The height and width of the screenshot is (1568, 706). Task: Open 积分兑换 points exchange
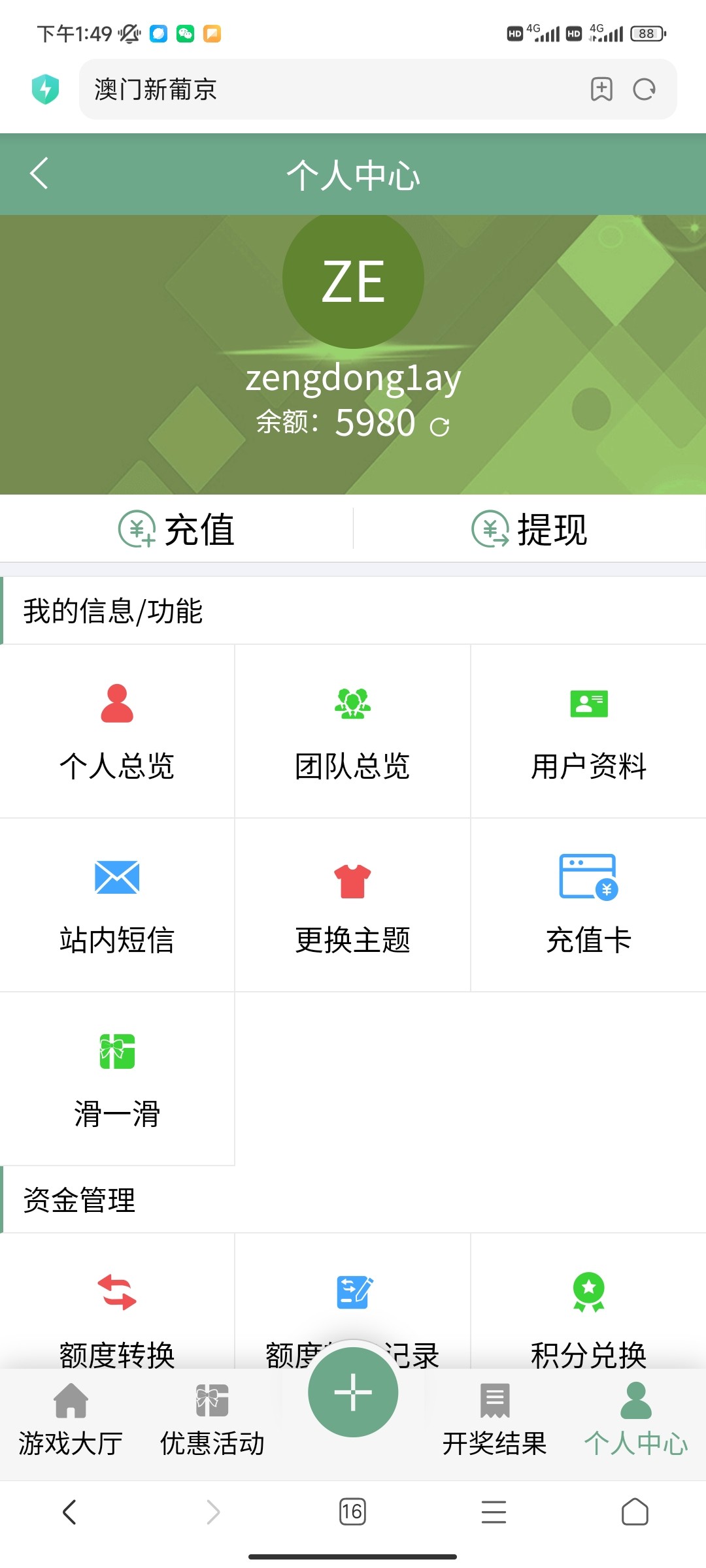coord(588,1313)
